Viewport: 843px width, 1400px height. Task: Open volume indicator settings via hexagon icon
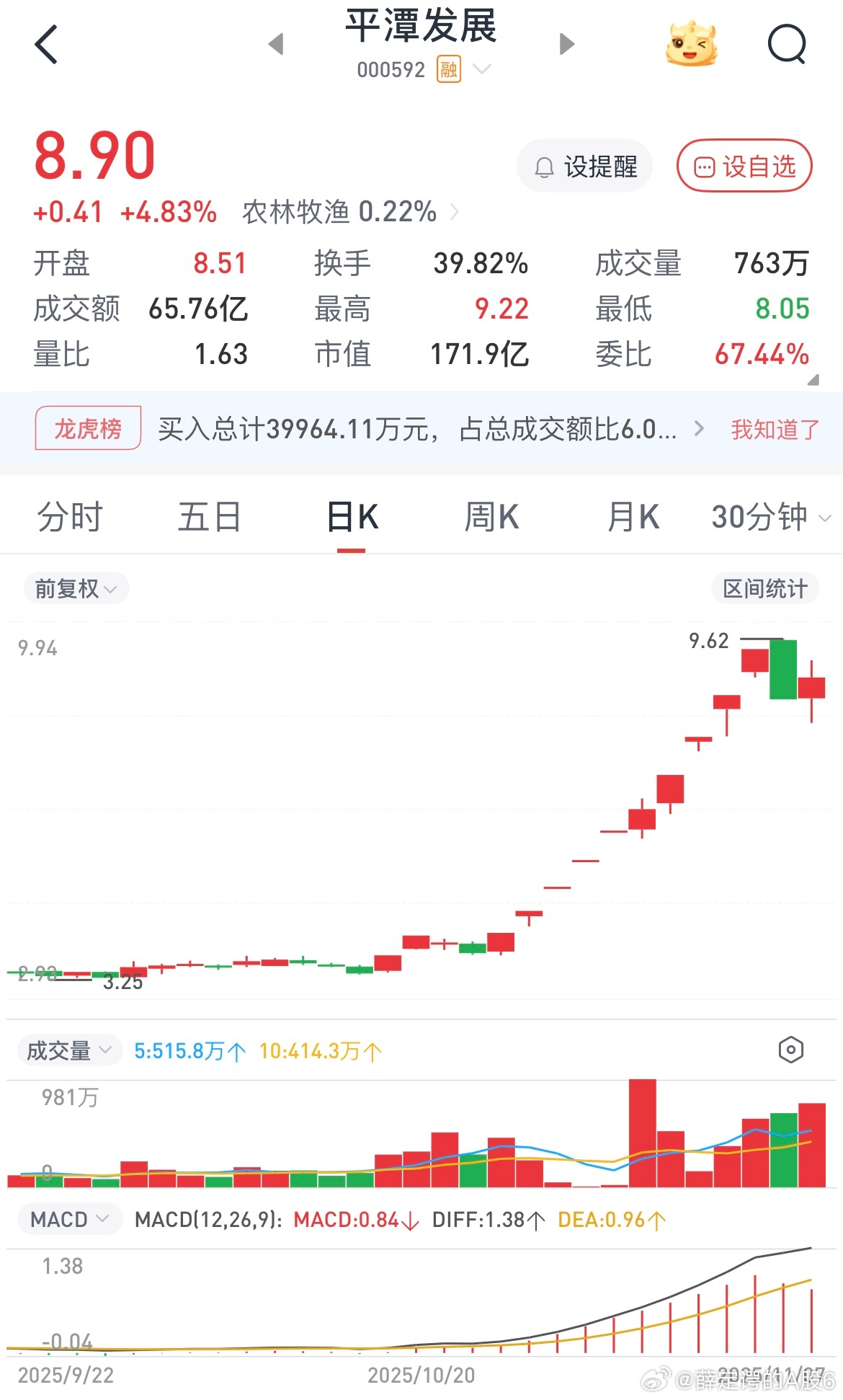coord(790,1050)
